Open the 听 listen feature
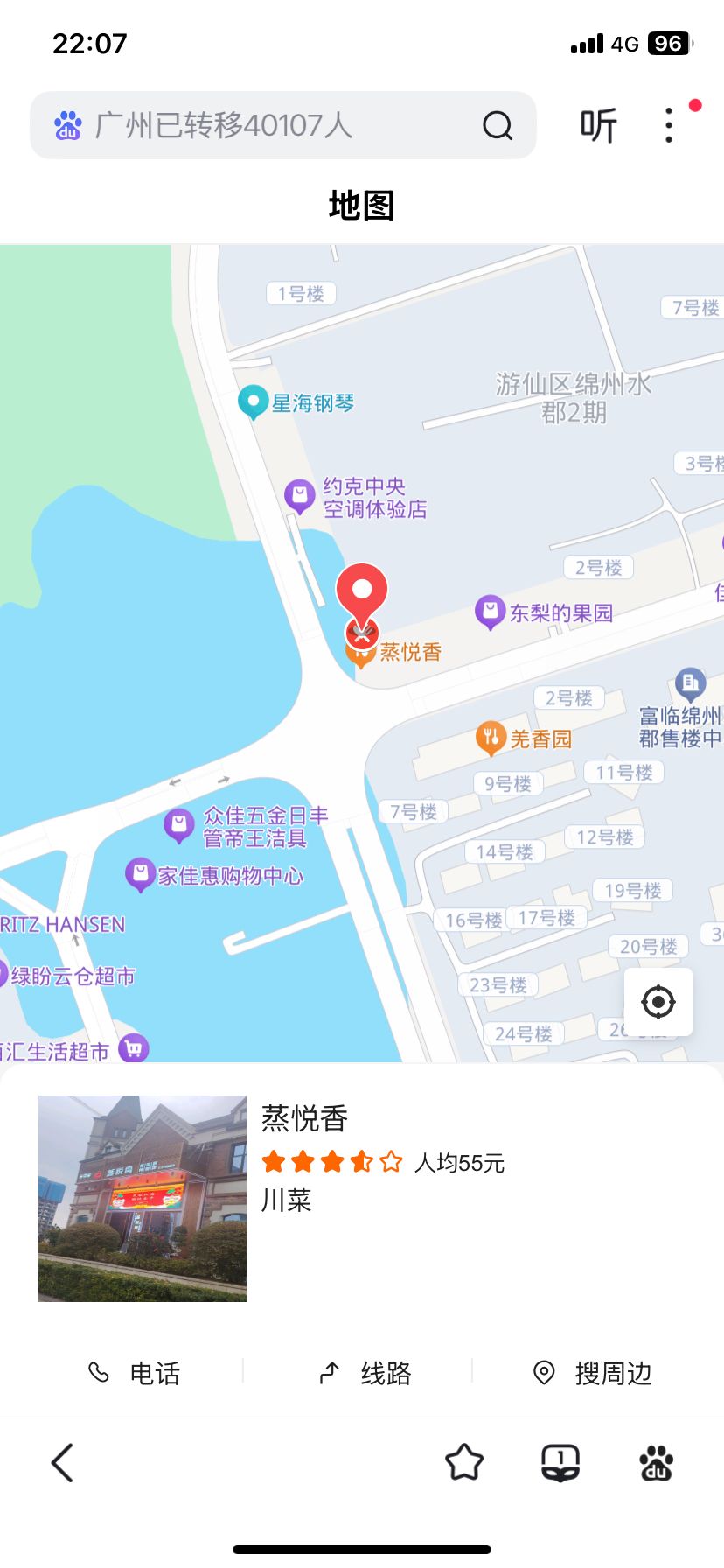This screenshot has height=1568, width=724. 599,125
